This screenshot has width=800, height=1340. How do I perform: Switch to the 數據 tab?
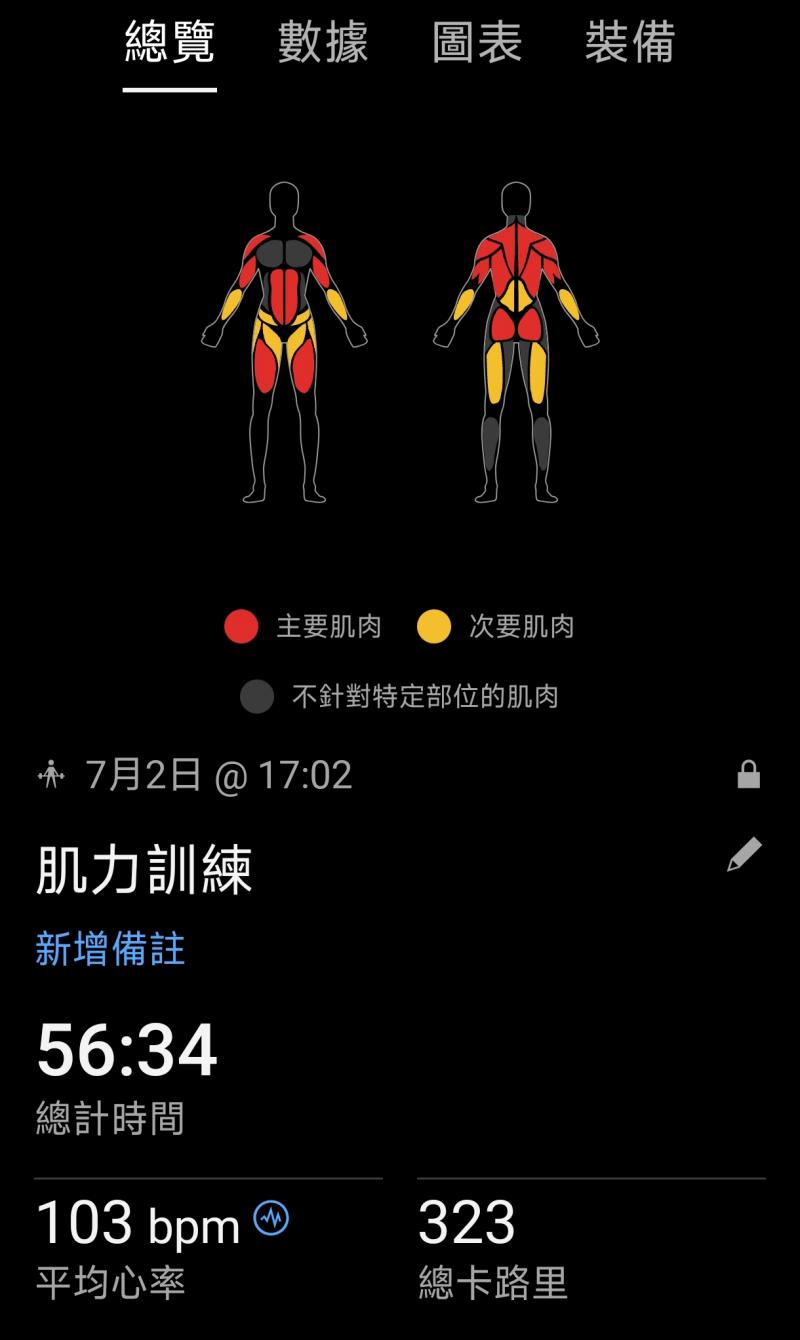click(322, 43)
